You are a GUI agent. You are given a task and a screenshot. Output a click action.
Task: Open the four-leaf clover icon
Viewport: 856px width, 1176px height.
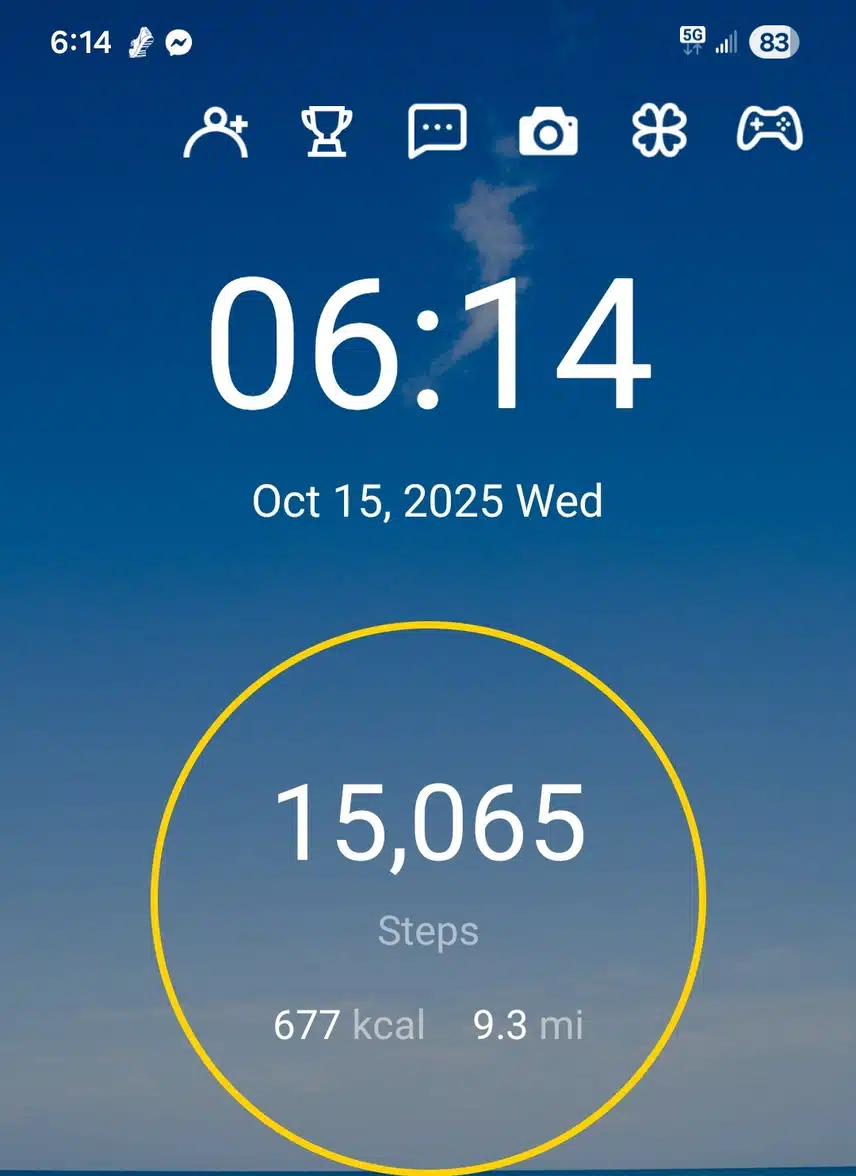659,132
